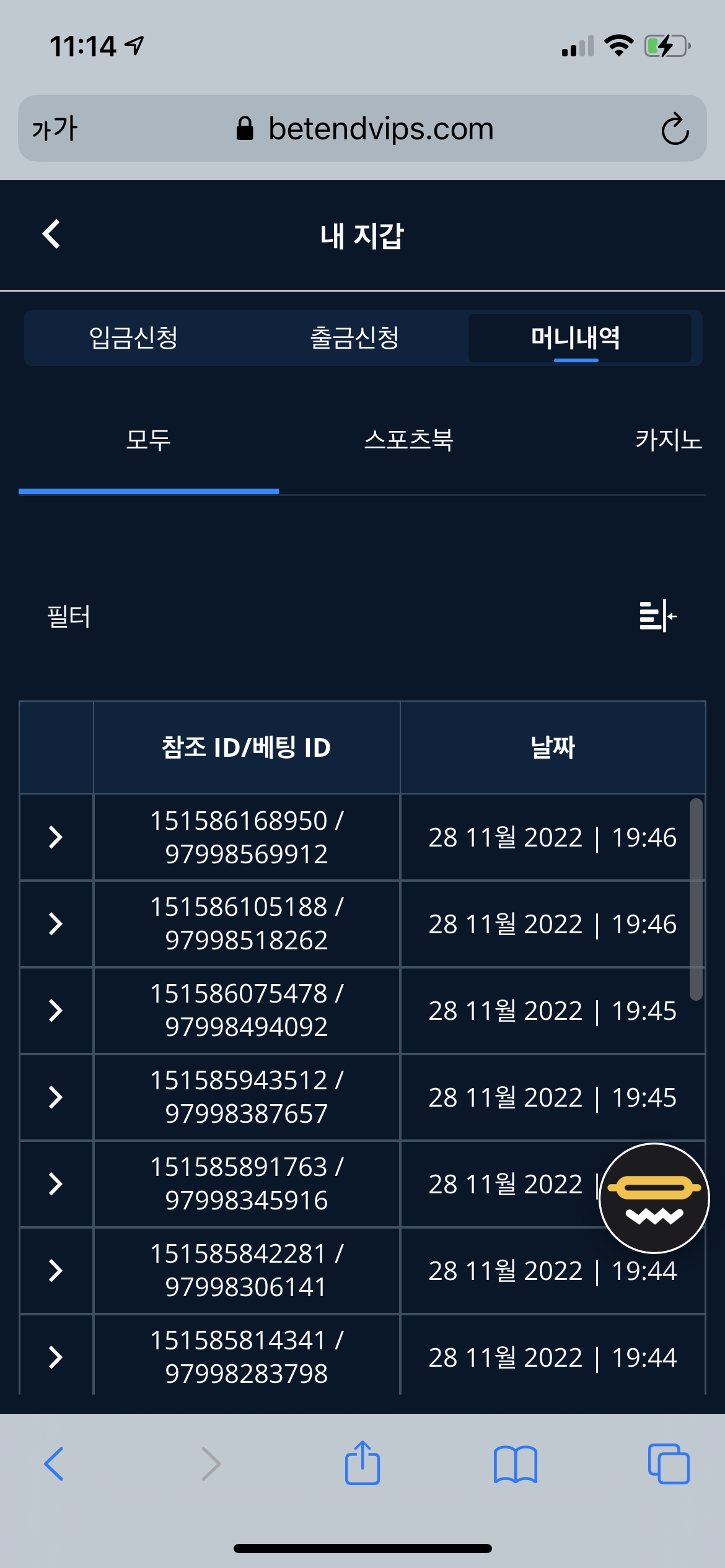725x1568 pixels.
Task: Show the 모두 category
Action: click(148, 440)
